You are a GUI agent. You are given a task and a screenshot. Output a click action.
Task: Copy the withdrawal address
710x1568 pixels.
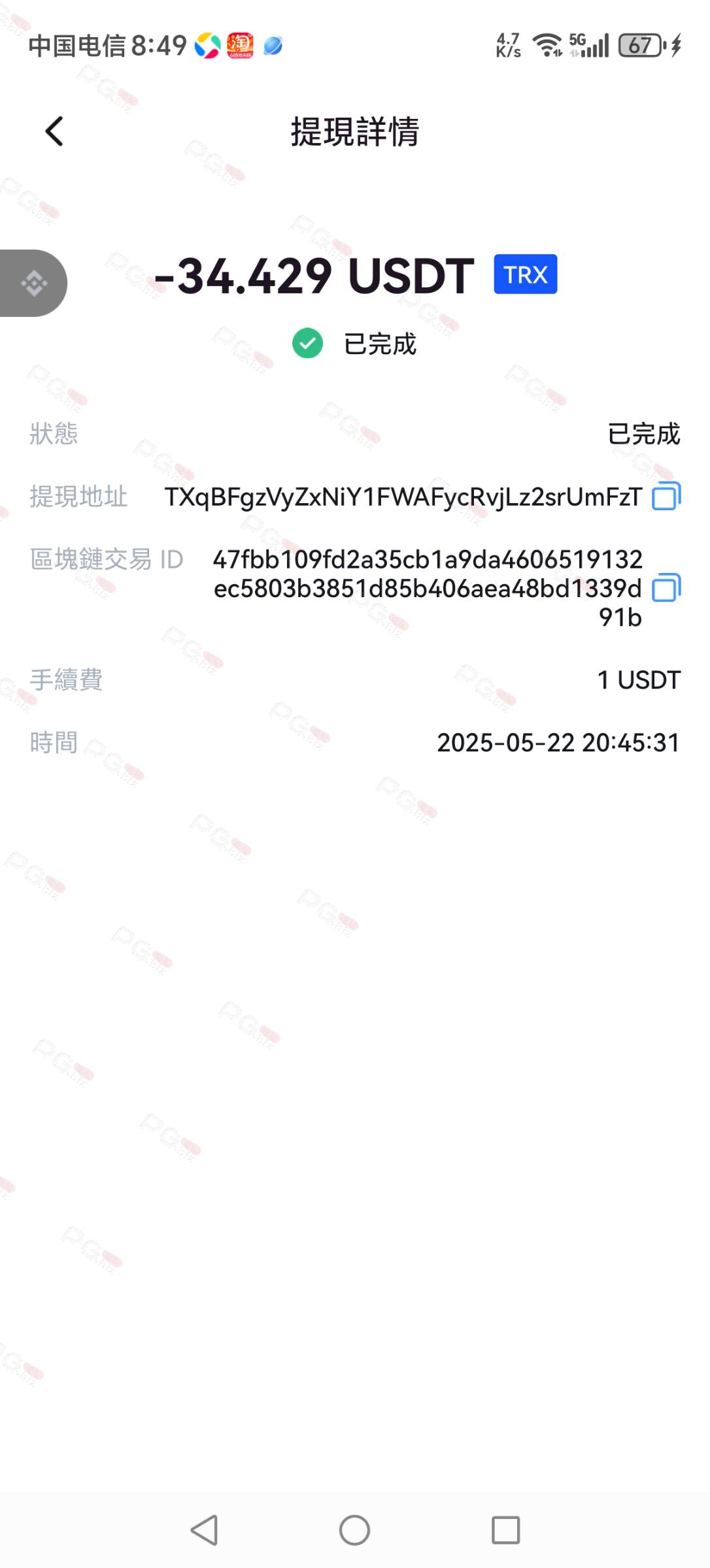[666, 496]
